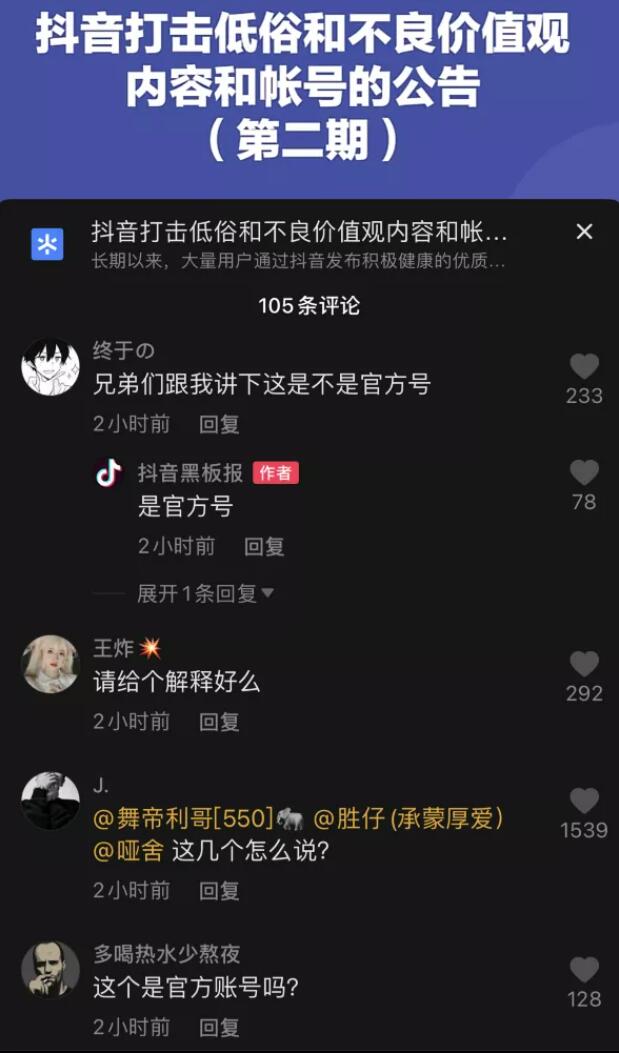619x1053 pixels.
Task: Open the linked 抖音打击低俗 article
Action: click(x=300, y=245)
